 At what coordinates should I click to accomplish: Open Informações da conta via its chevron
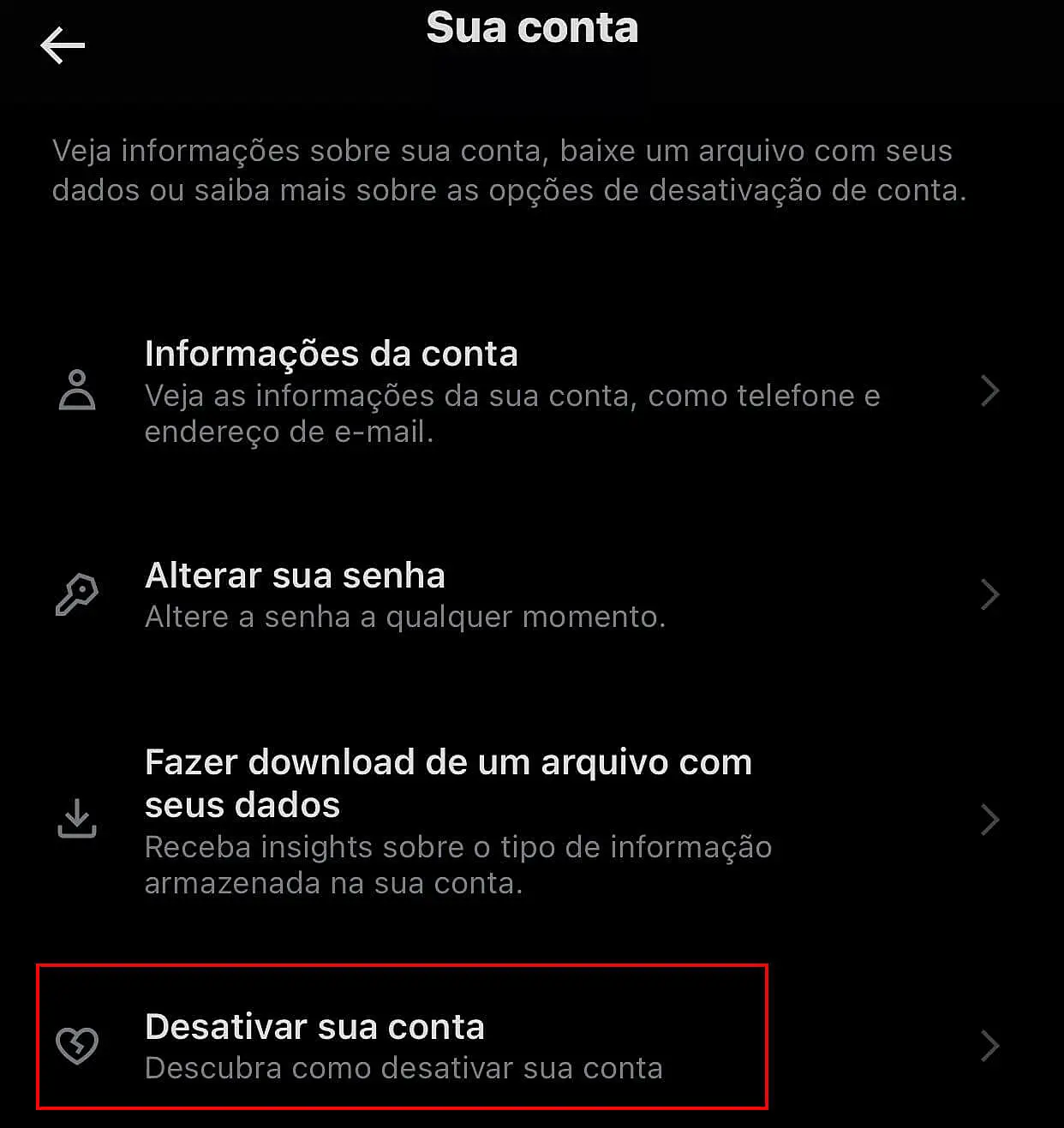point(990,392)
